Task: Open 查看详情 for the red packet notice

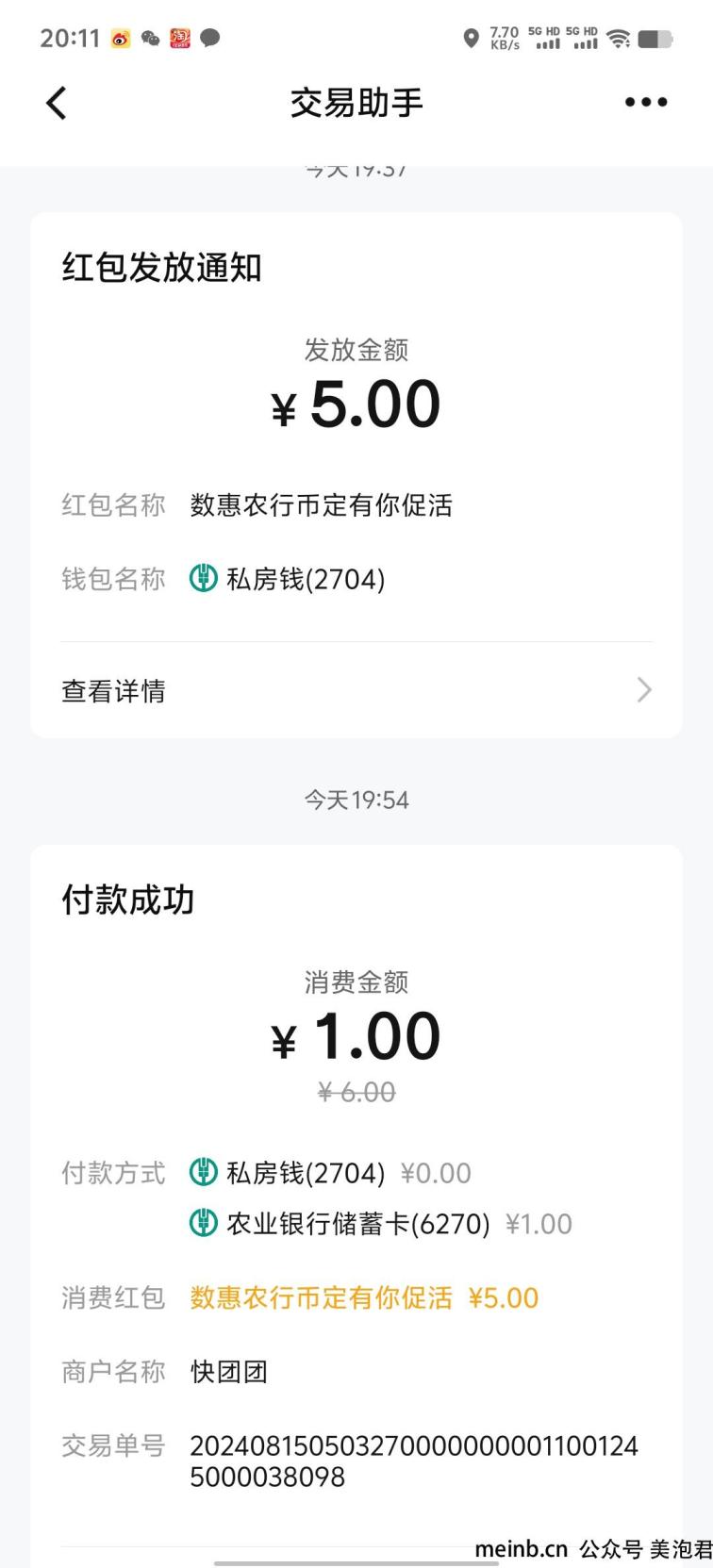Action: tap(356, 690)
